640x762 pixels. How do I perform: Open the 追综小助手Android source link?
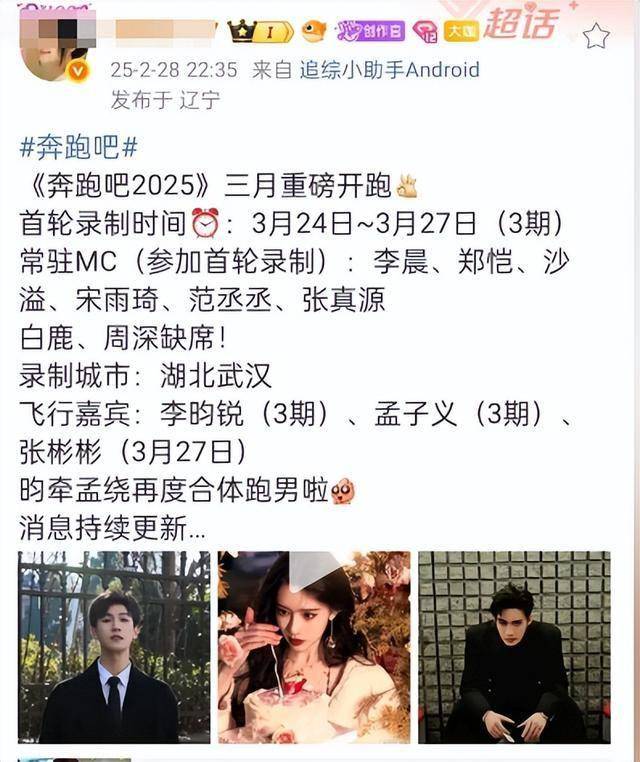coord(390,70)
